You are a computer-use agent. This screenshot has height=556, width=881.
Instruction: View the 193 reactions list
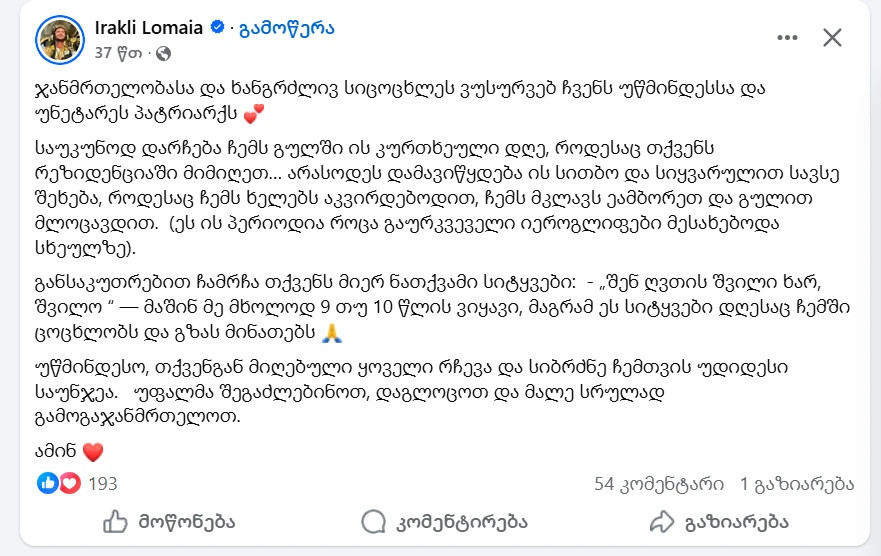coord(103,484)
